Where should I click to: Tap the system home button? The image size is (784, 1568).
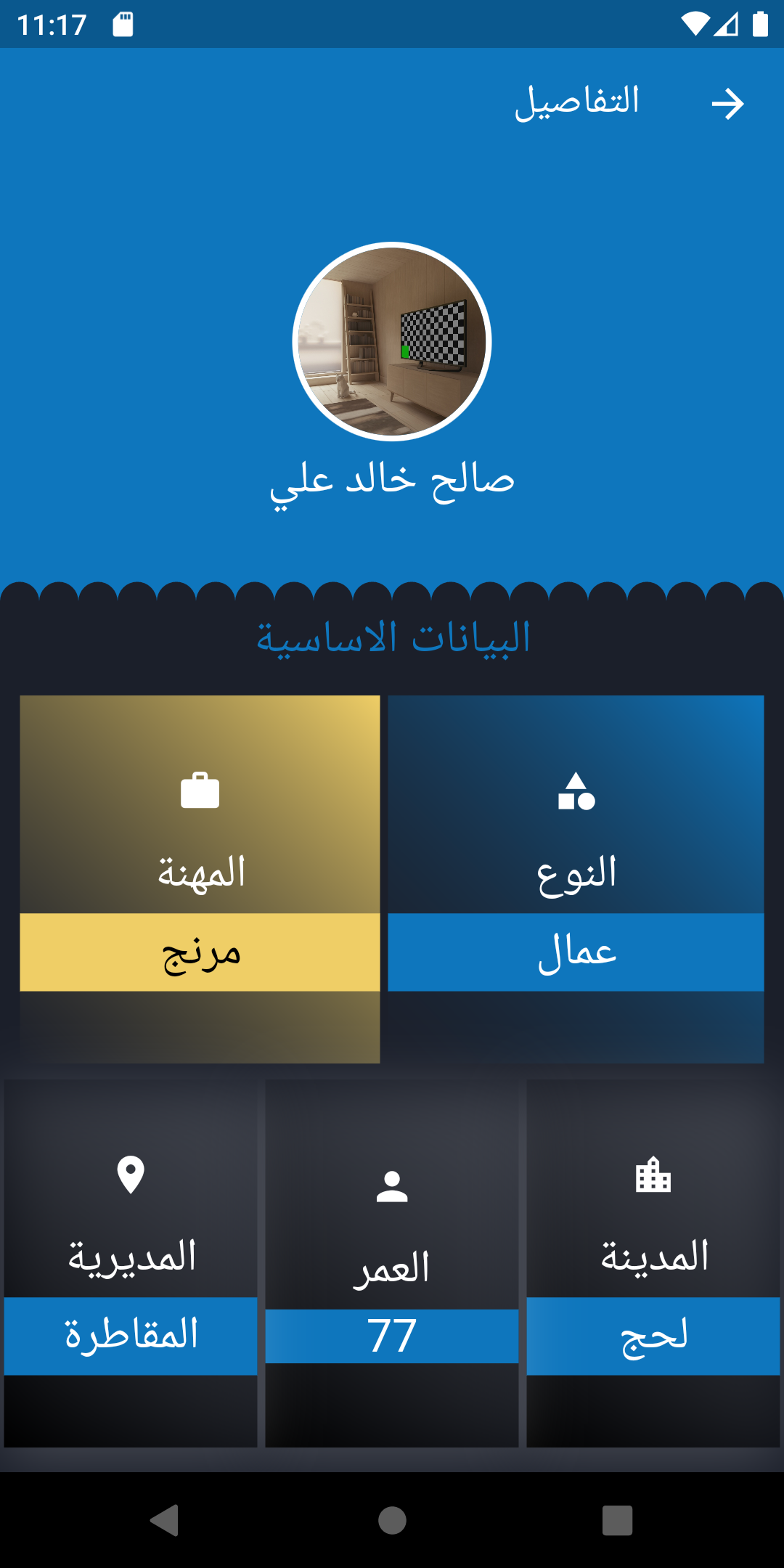point(392,1520)
